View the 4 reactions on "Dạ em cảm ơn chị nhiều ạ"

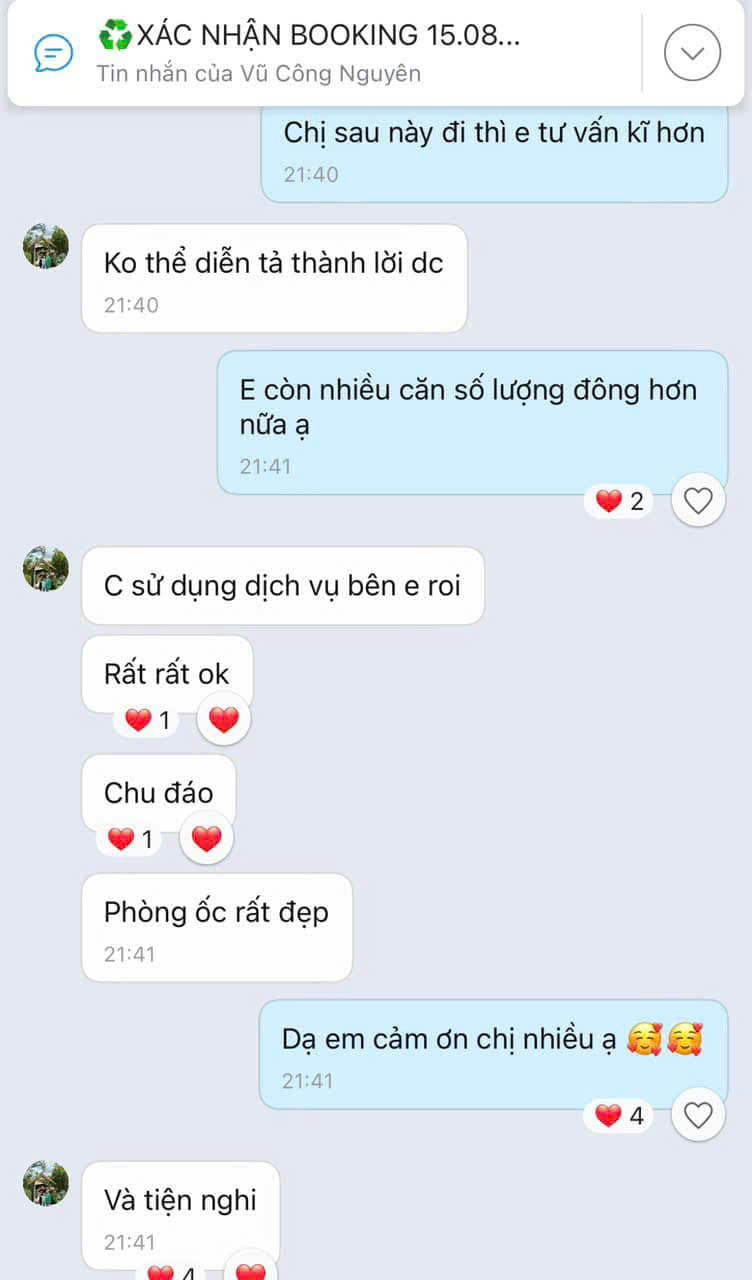point(620,1115)
